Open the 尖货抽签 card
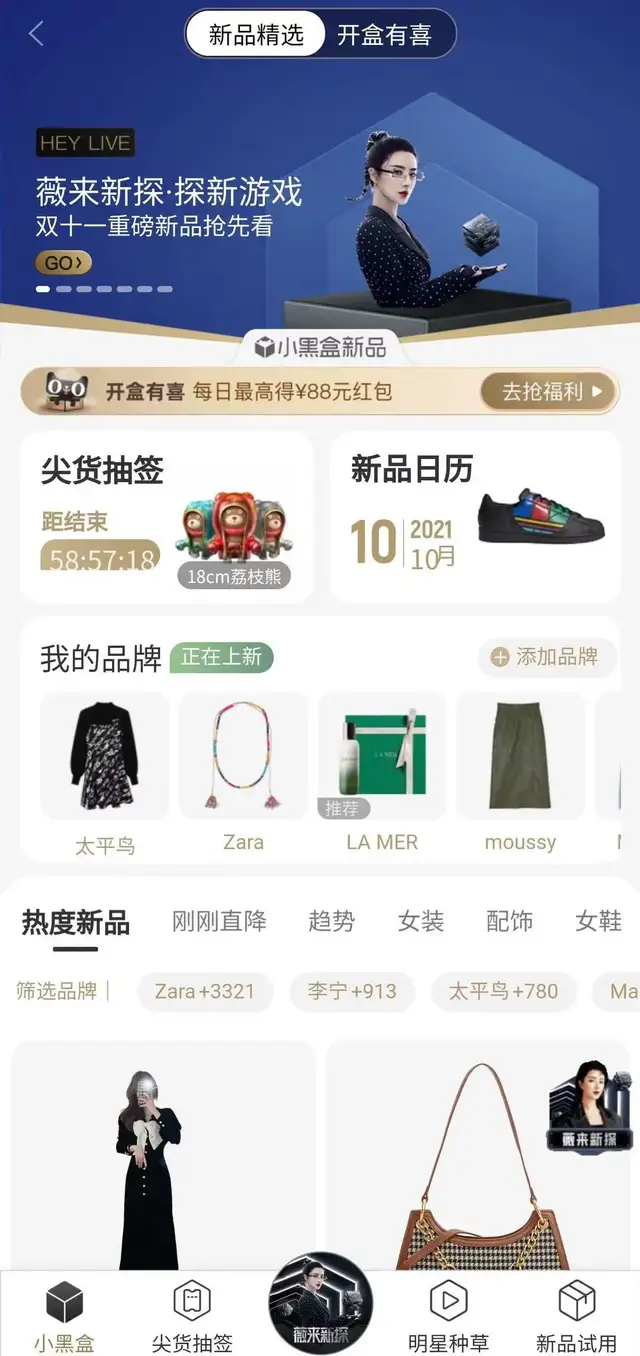Viewport: 640px width, 1356px height. 166,517
